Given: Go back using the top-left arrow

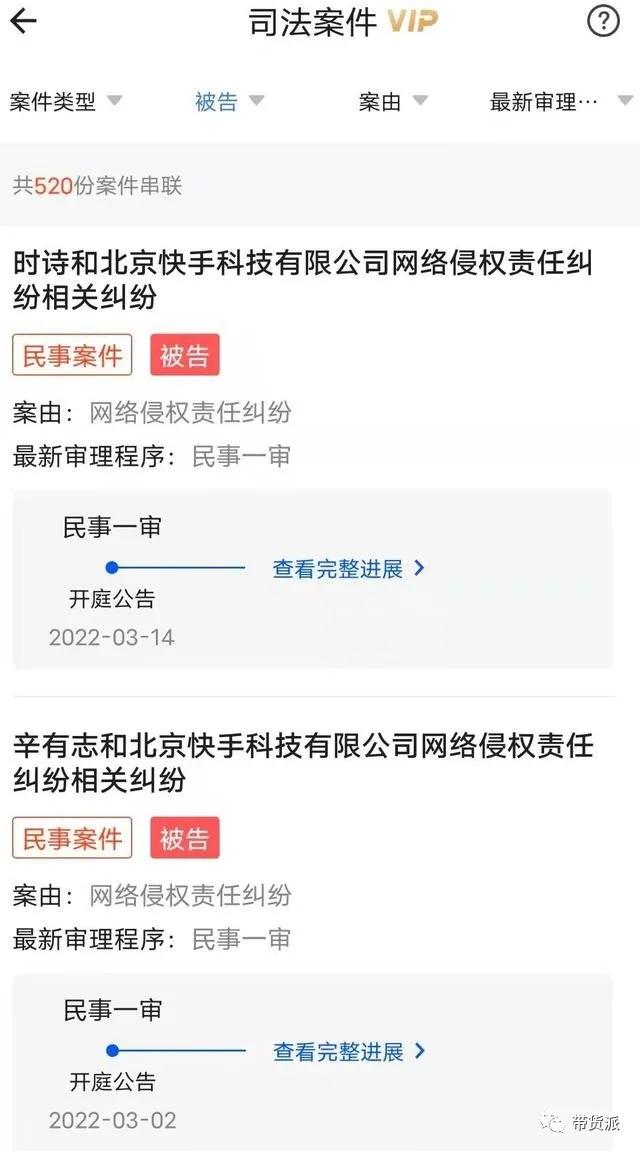Looking at the screenshot, I should pos(22,20).
